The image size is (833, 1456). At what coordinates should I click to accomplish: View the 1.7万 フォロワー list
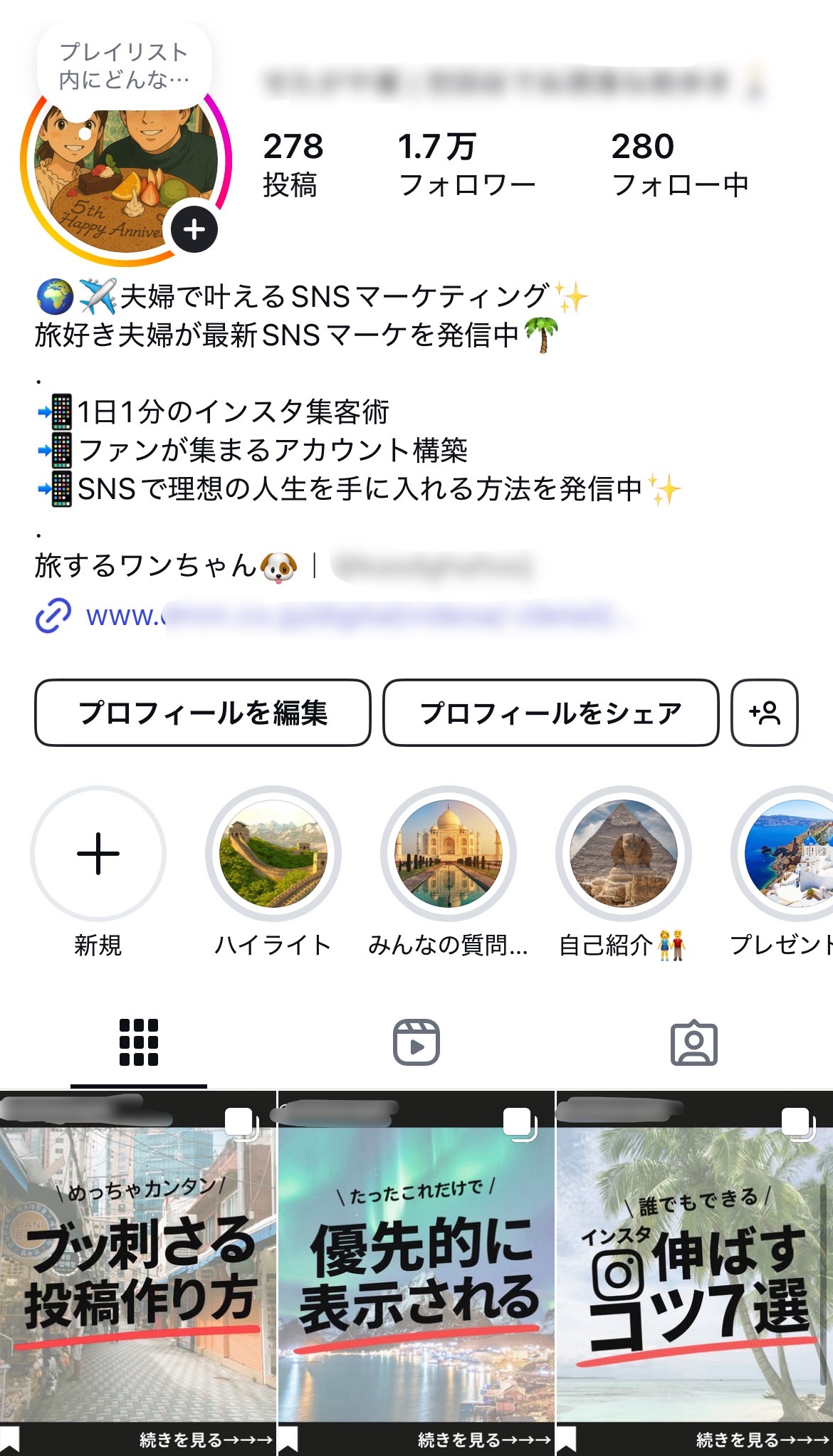coord(466,165)
